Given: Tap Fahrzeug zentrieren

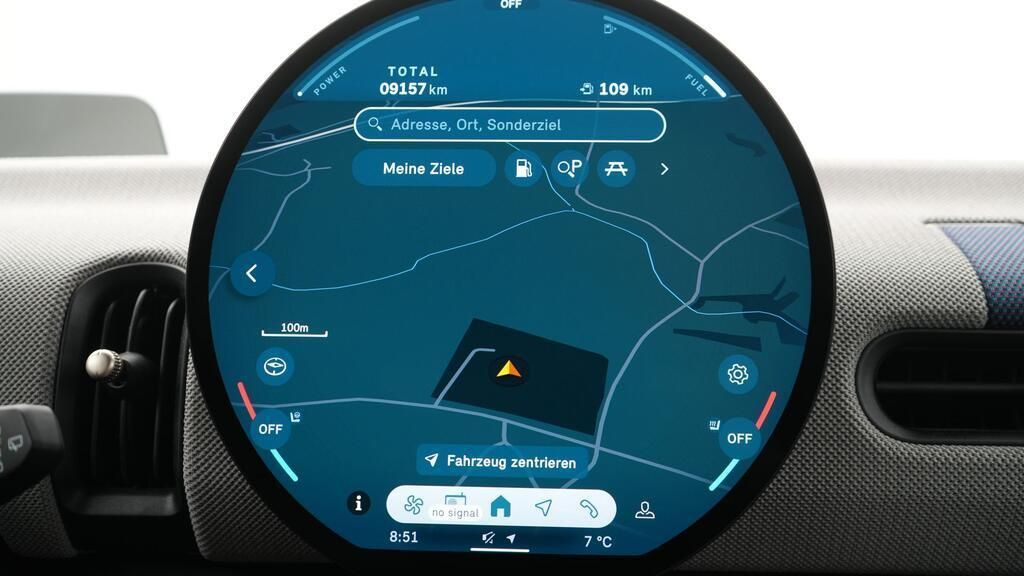Looking at the screenshot, I should coord(503,461).
